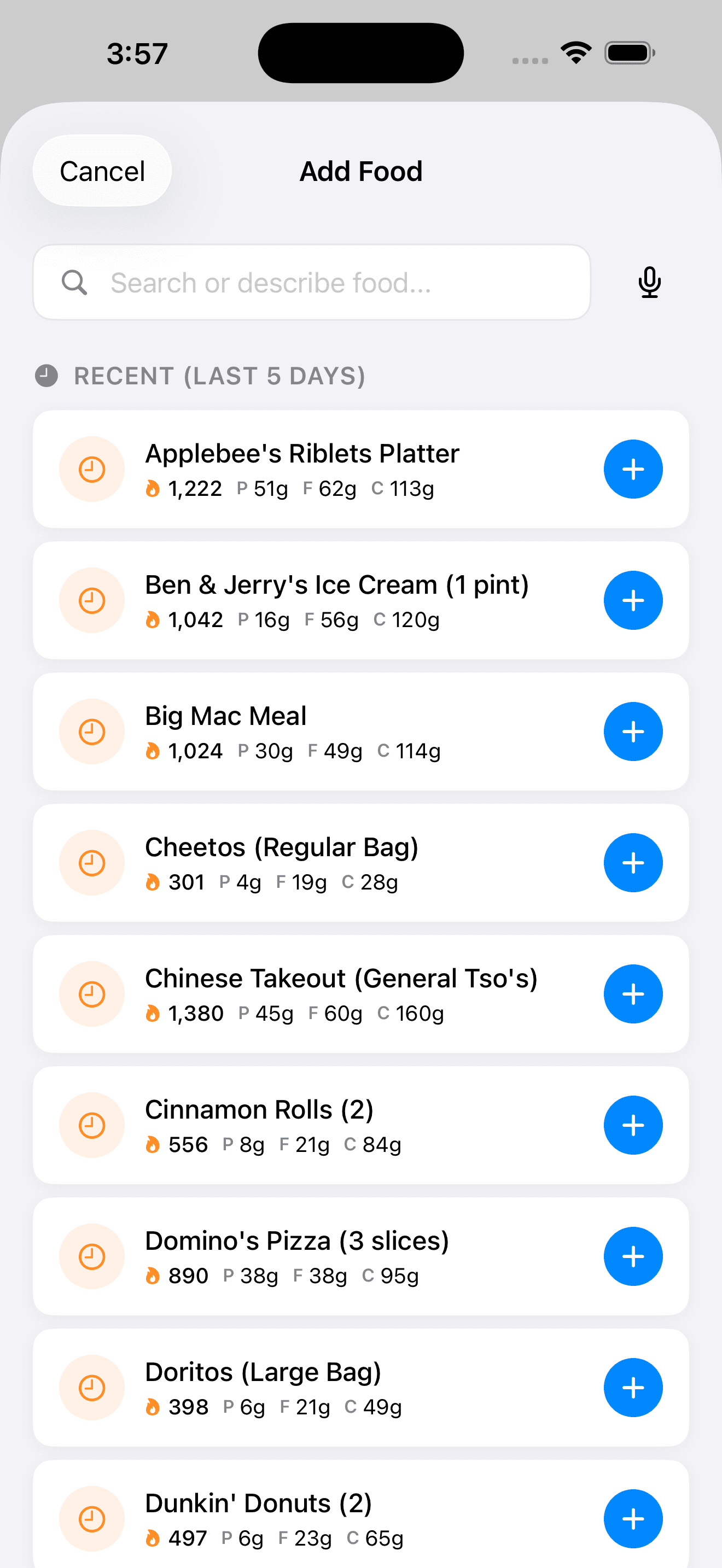Add Big Mac Meal to log
722x1568 pixels.
(633, 731)
